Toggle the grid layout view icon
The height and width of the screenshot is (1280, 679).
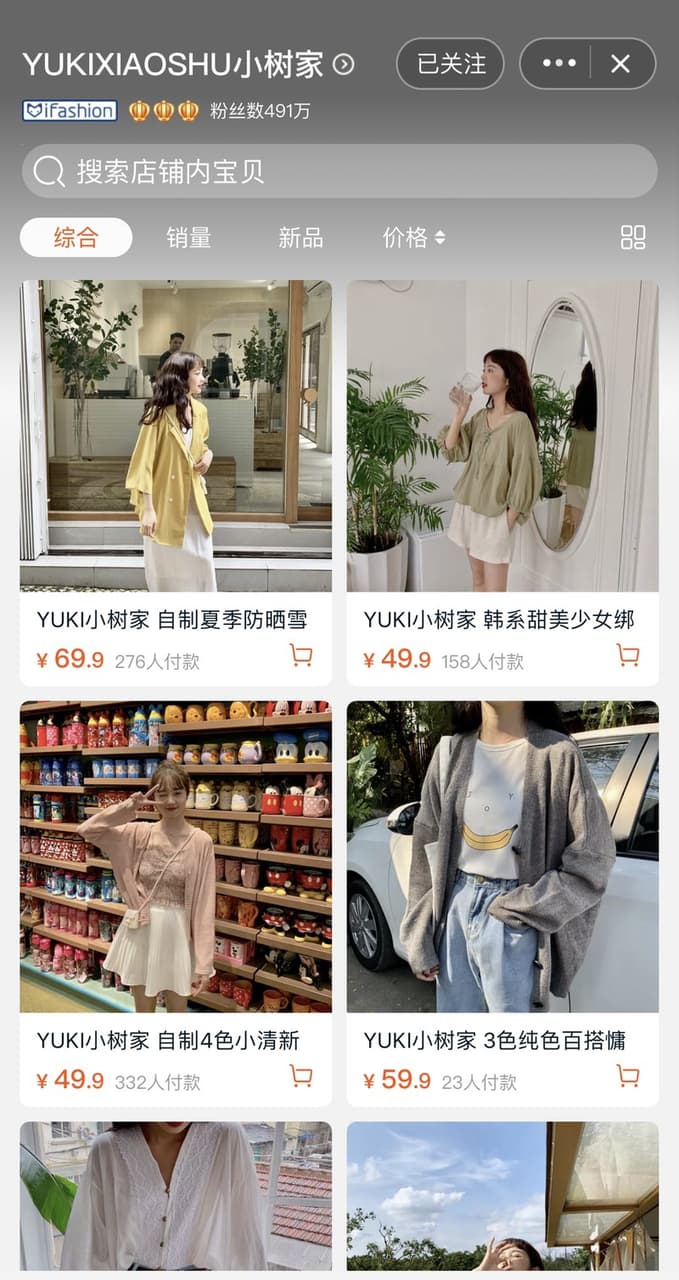[x=633, y=237]
